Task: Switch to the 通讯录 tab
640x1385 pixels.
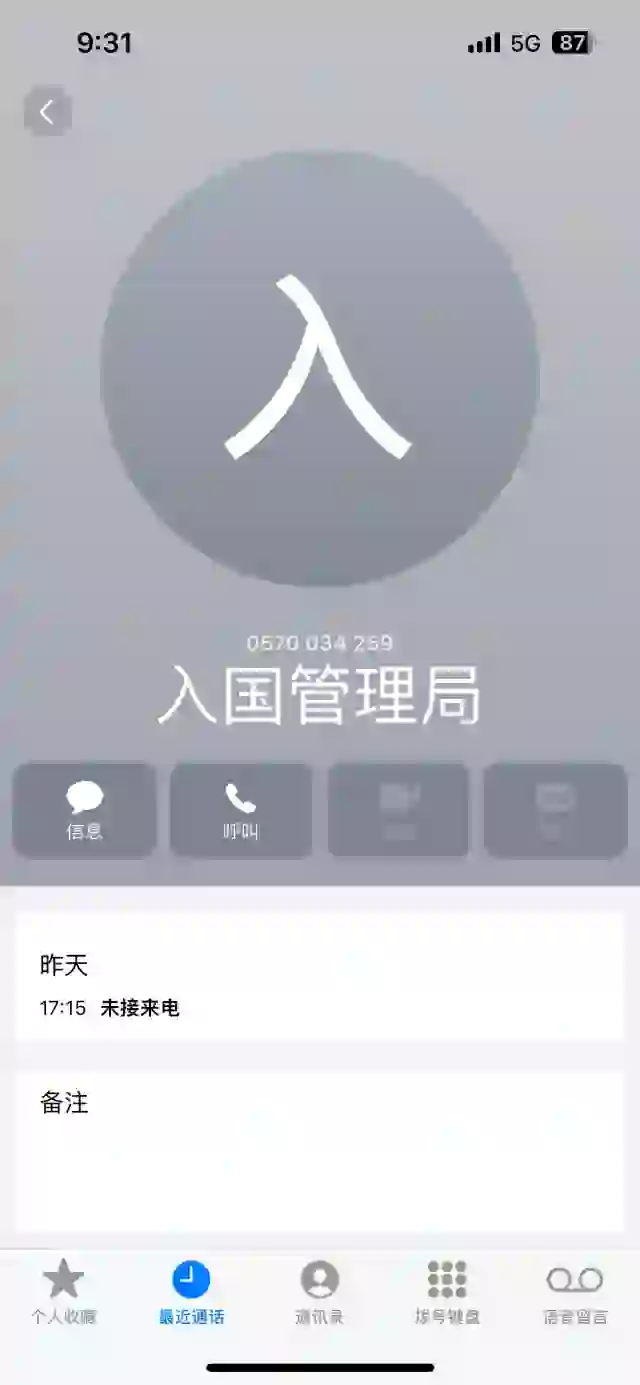Action: [x=319, y=1292]
